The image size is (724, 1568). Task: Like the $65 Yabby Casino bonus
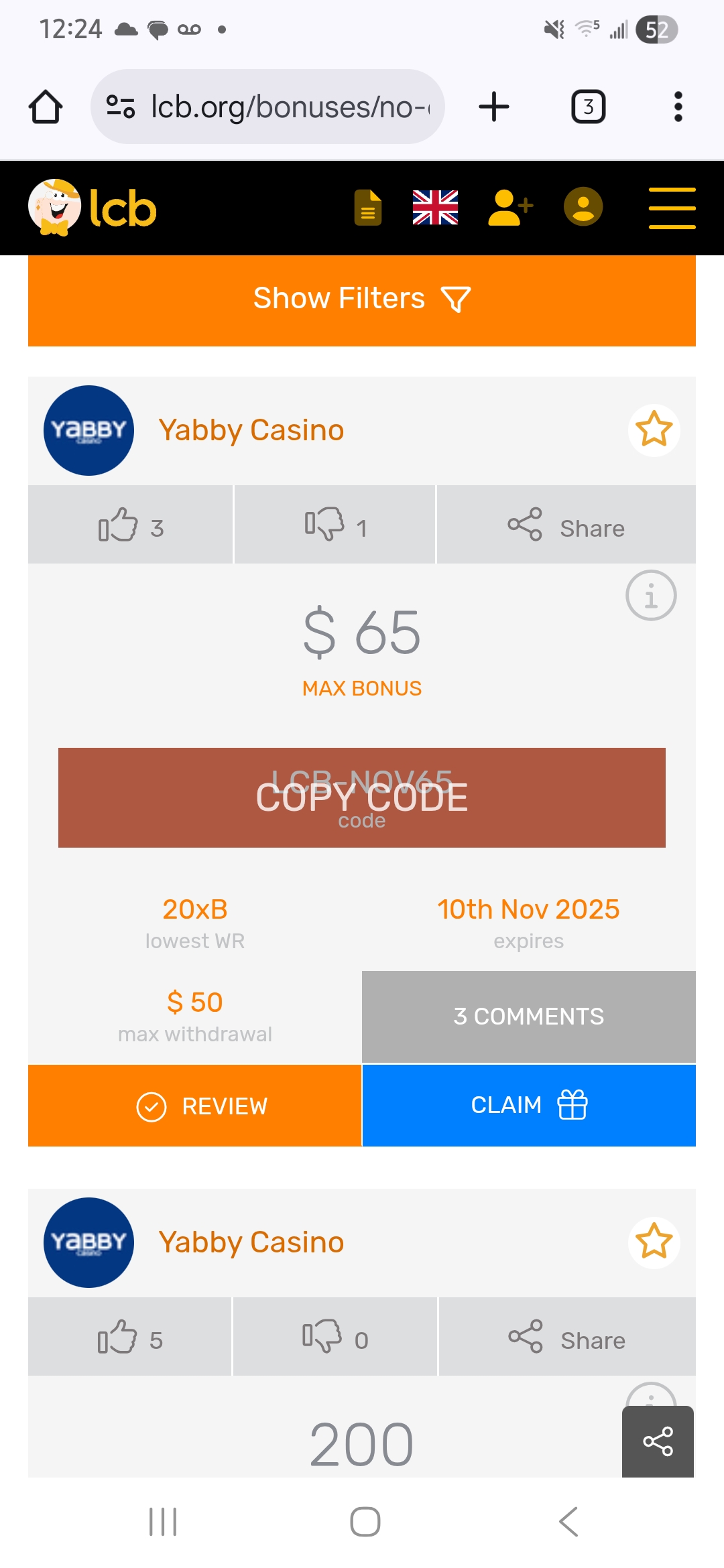131,525
